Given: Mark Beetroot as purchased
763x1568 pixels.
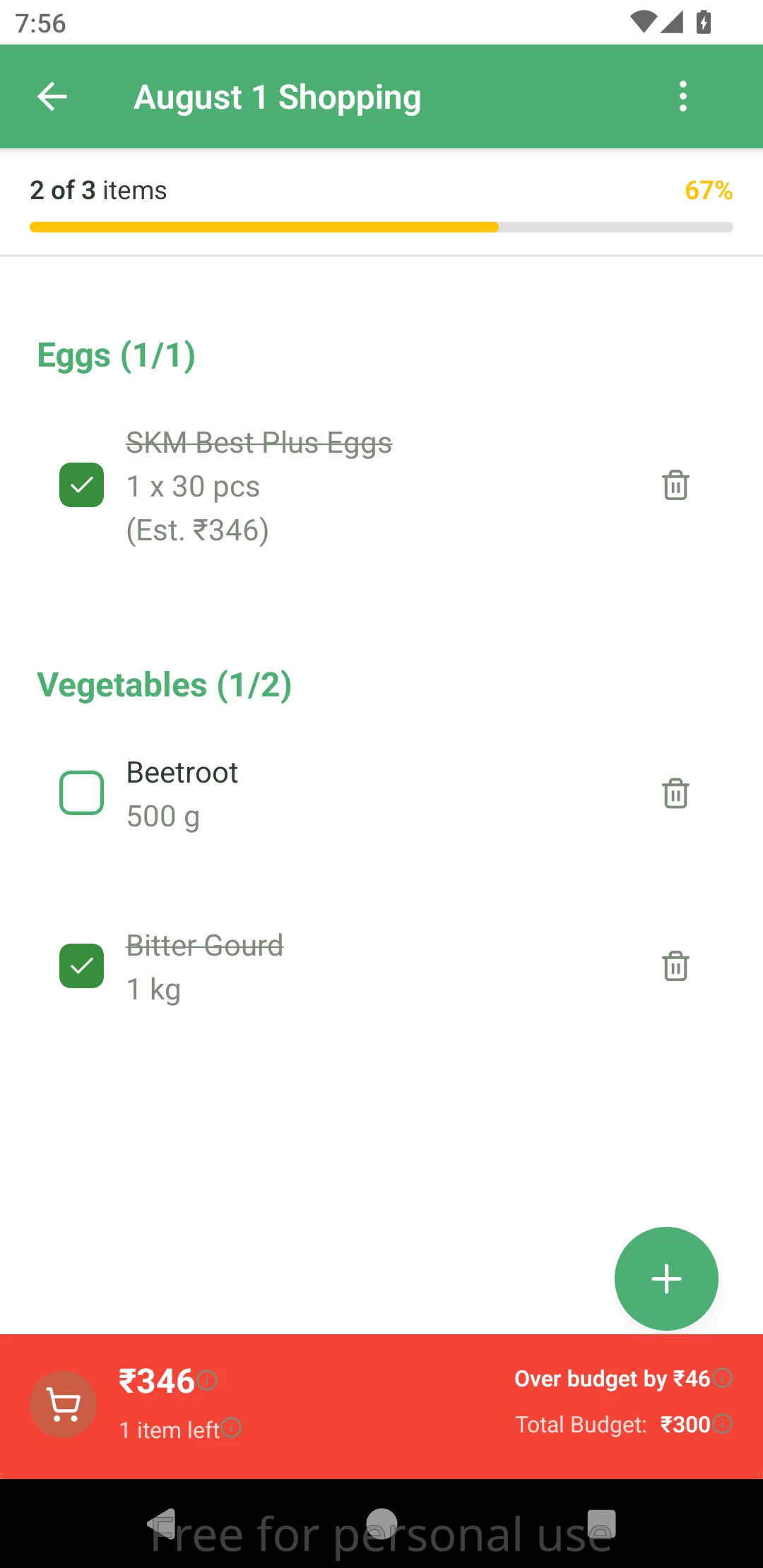Looking at the screenshot, I should [81, 792].
